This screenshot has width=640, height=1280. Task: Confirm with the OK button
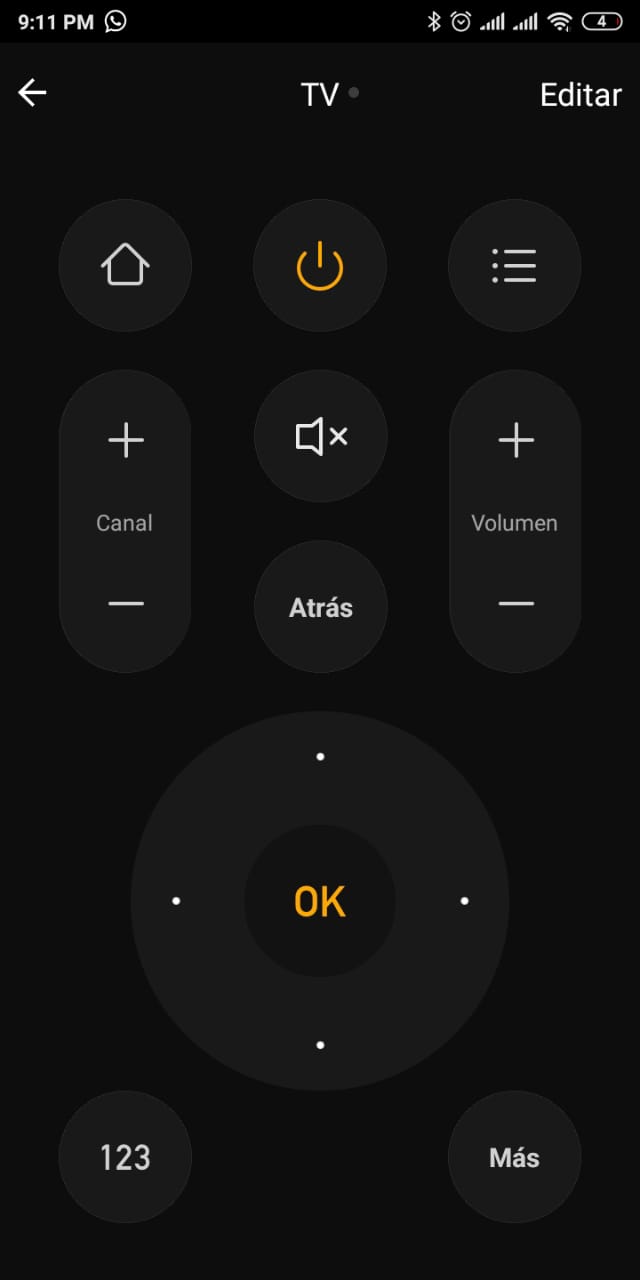[x=320, y=901]
